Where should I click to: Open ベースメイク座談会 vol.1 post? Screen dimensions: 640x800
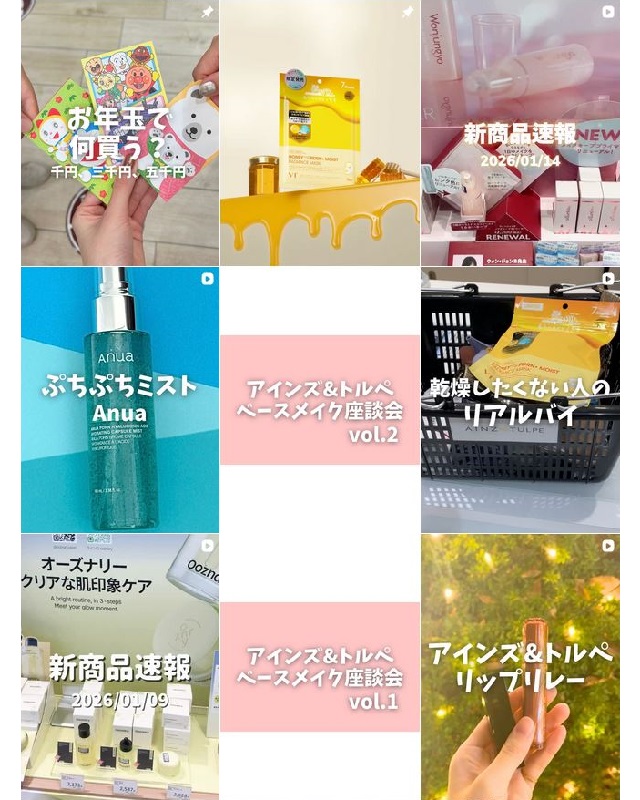click(x=320, y=667)
